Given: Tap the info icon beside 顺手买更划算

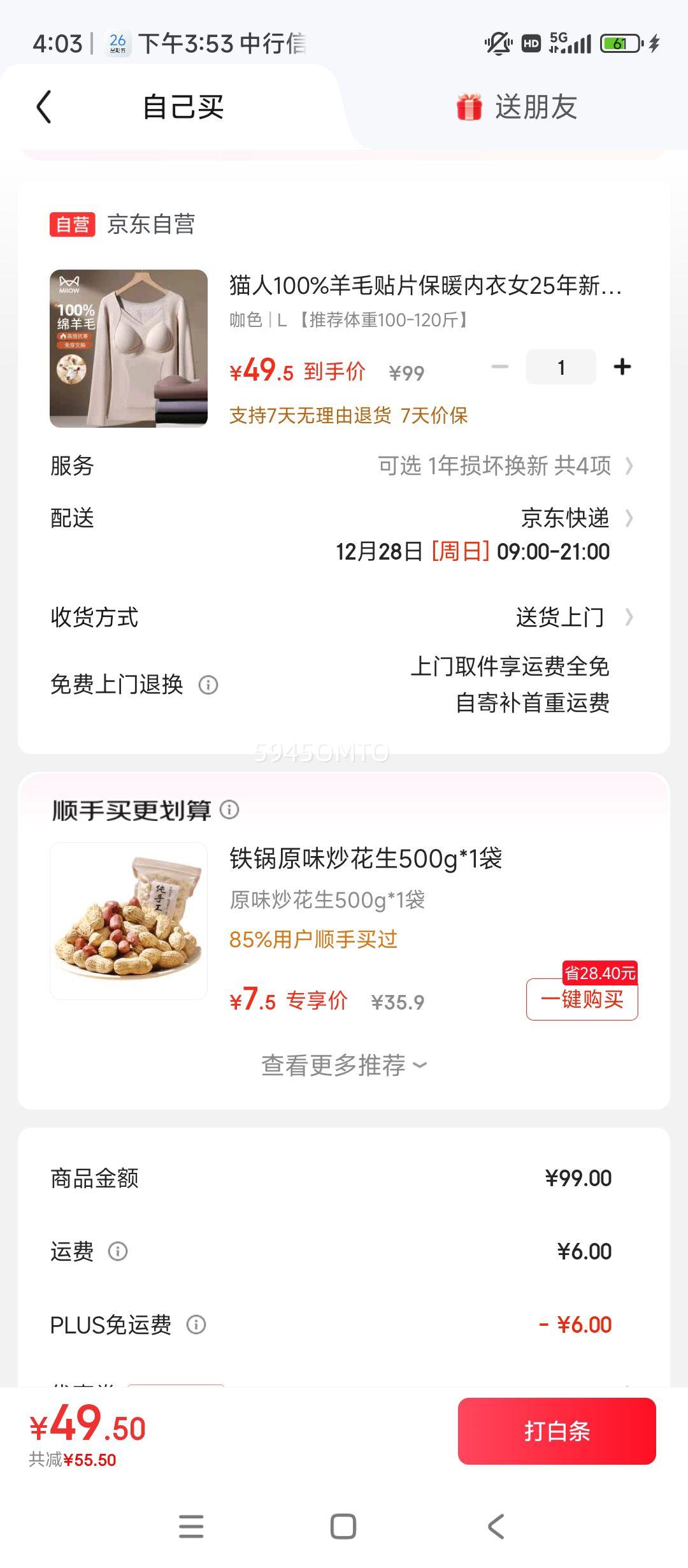Looking at the screenshot, I should [x=229, y=810].
